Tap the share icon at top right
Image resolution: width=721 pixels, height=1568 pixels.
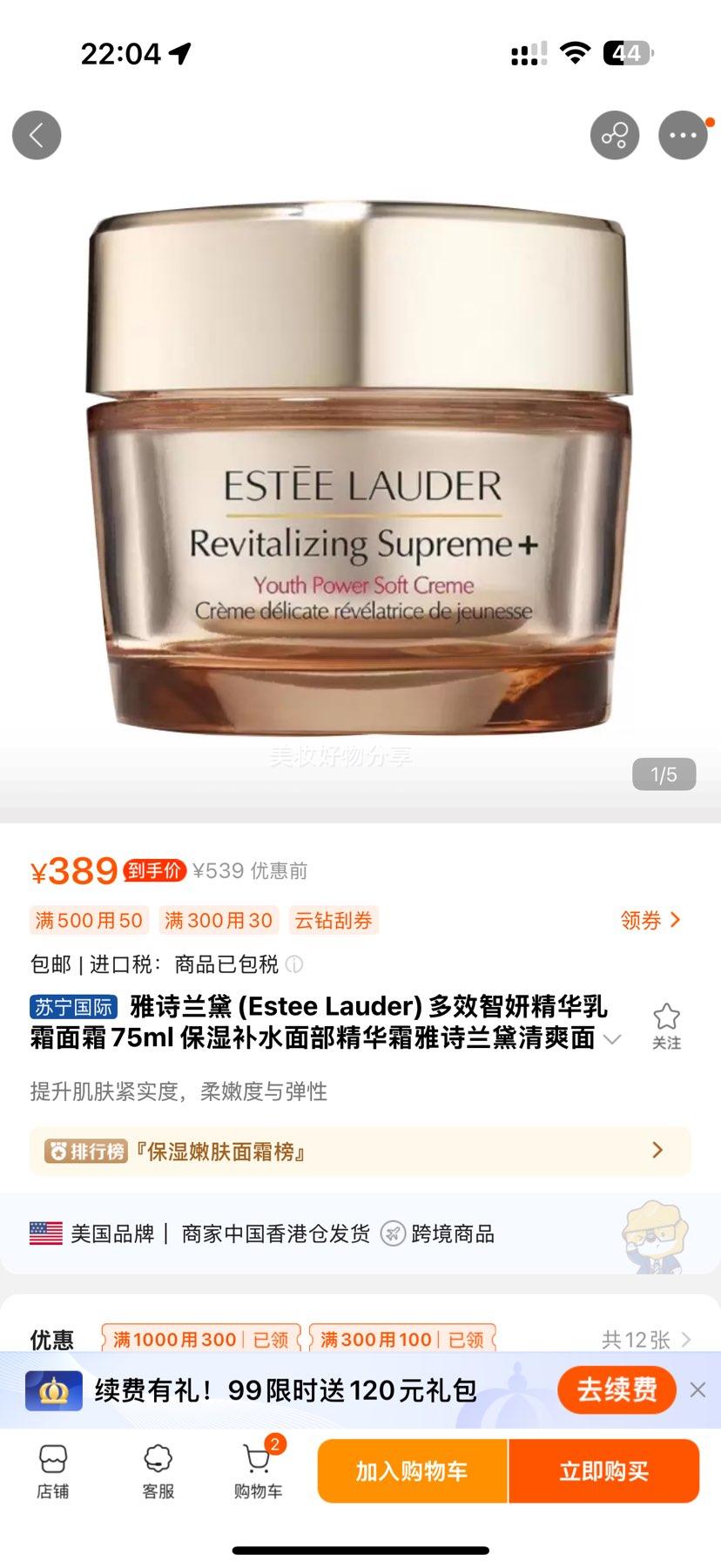[x=615, y=135]
